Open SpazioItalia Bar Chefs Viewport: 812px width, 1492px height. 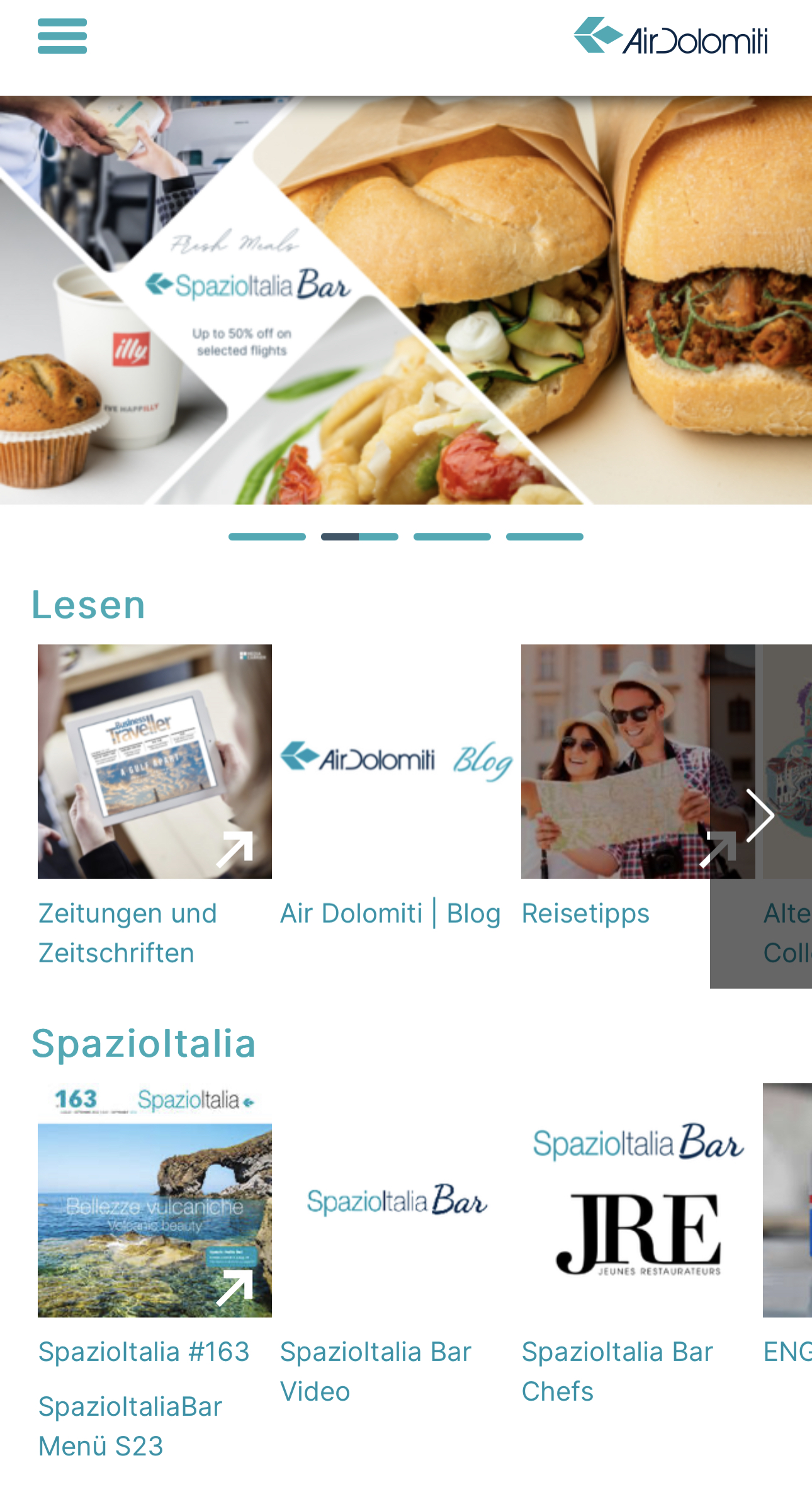[638, 1200]
